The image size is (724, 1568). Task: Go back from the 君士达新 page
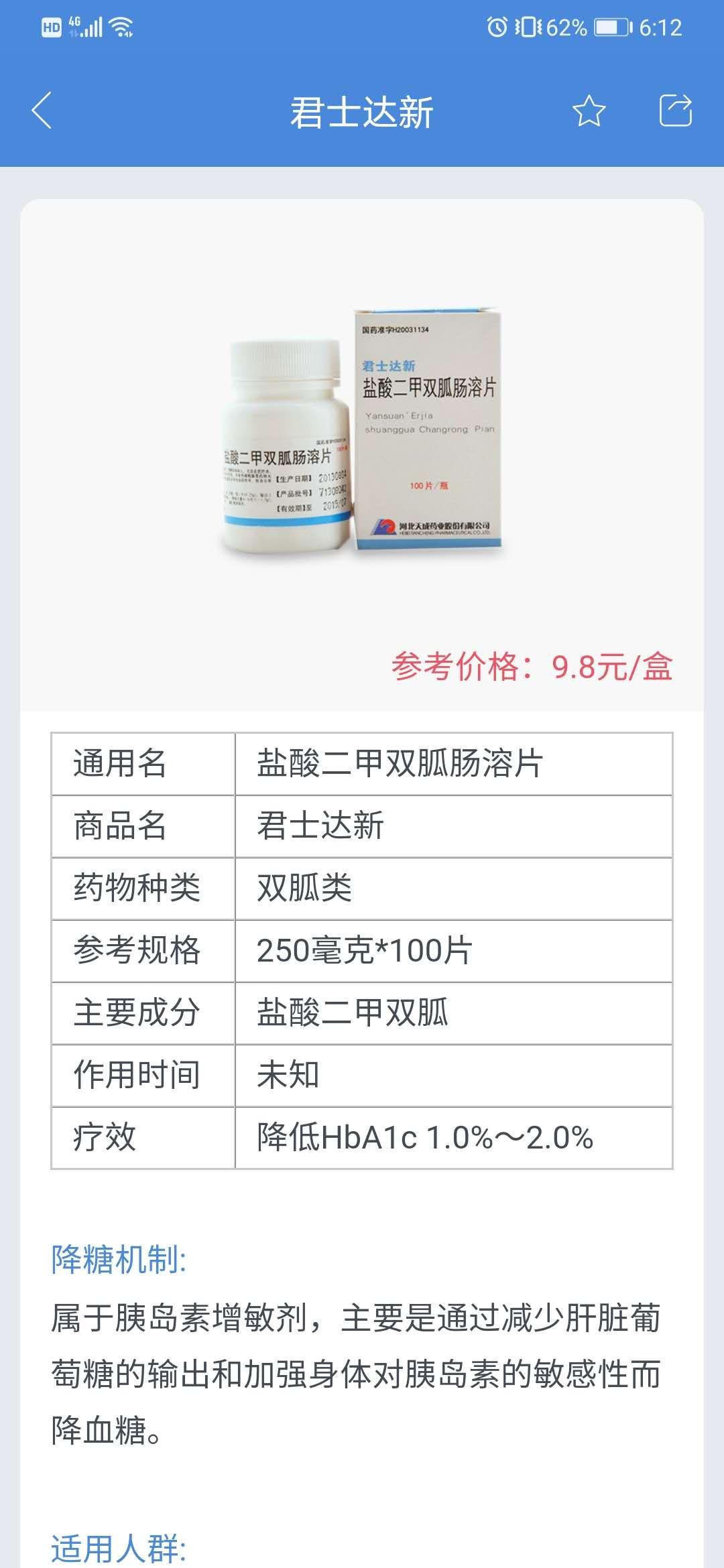tap(42, 111)
